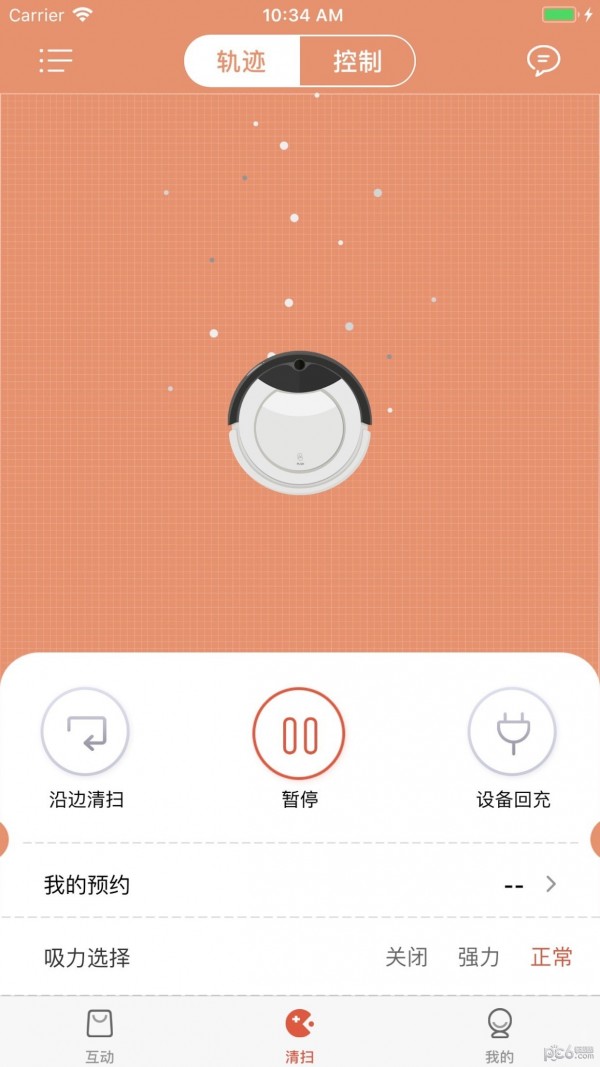Select 强力 suction mode
The height and width of the screenshot is (1067, 600).
pyautogui.click(x=478, y=957)
